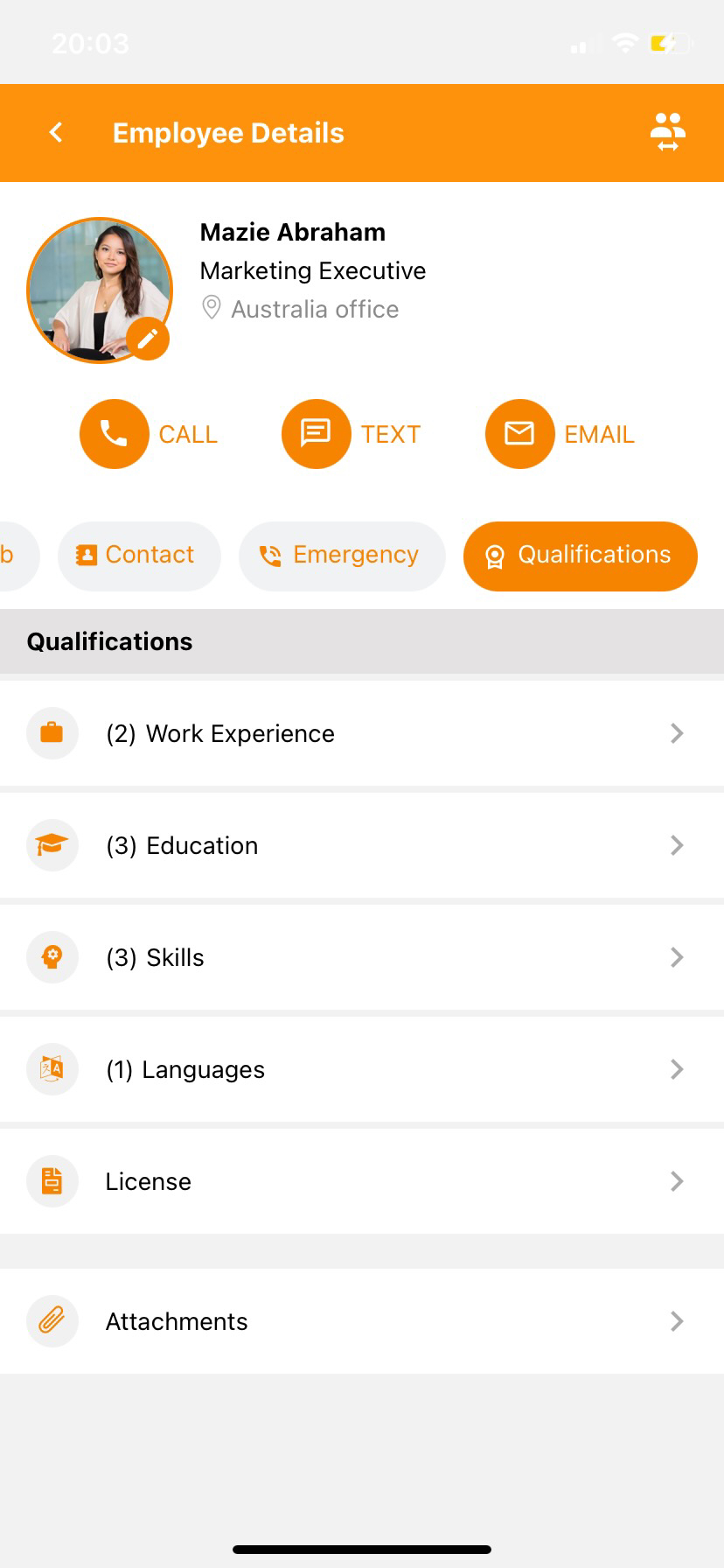Tap the paperclip Attachments icon

point(52,1321)
